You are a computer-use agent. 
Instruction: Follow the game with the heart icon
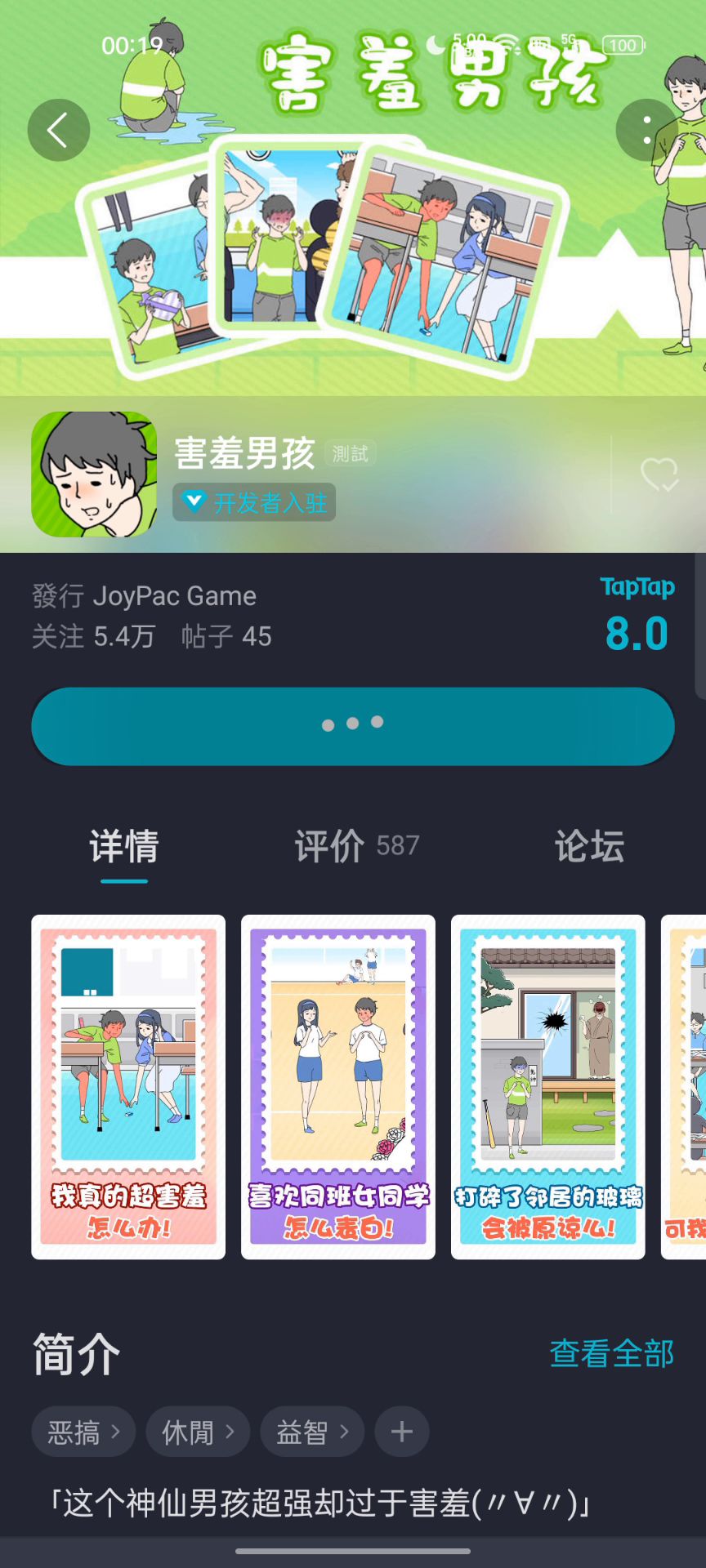[659, 474]
